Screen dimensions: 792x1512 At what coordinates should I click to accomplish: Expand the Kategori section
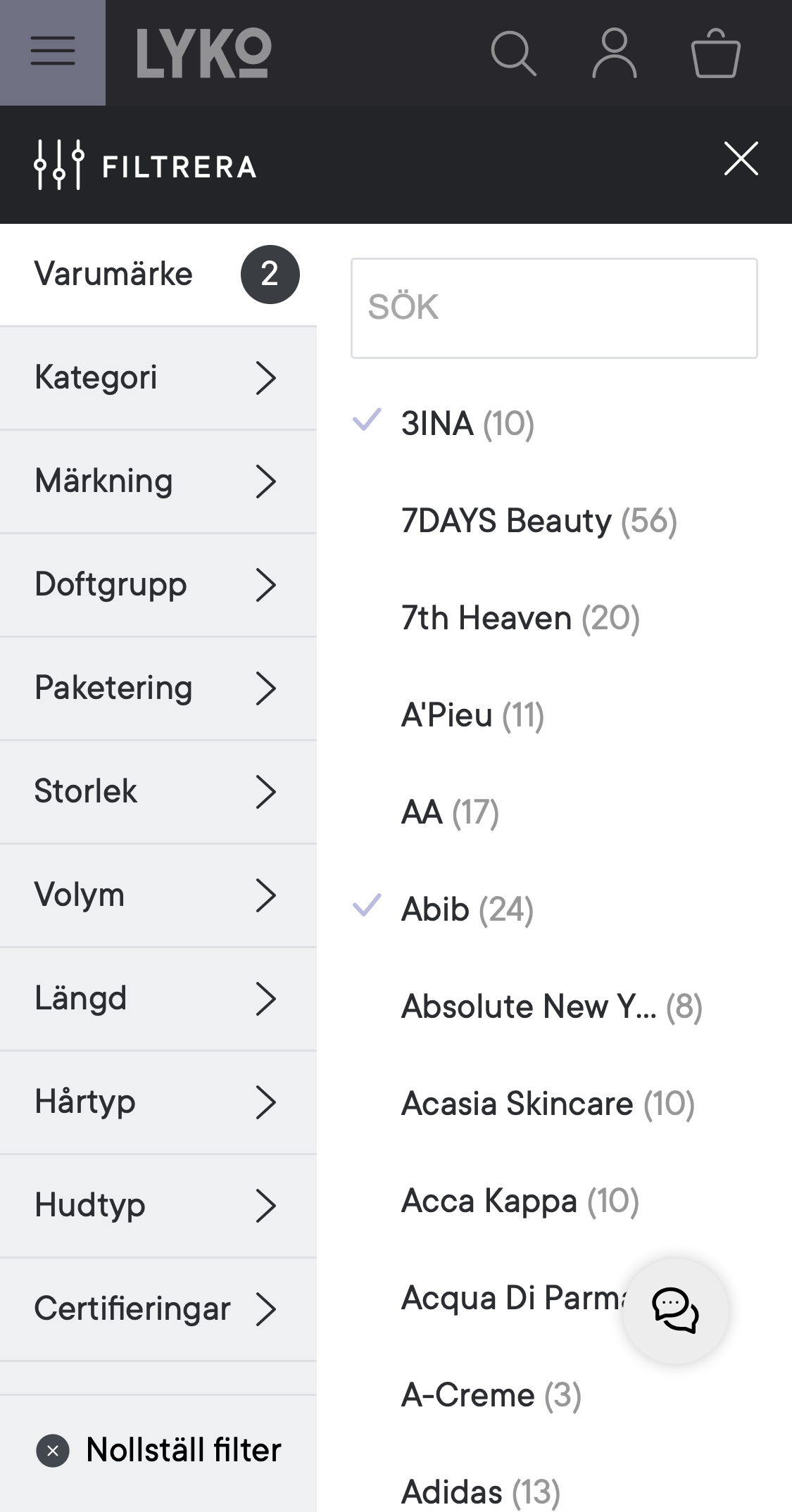point(158,378)
